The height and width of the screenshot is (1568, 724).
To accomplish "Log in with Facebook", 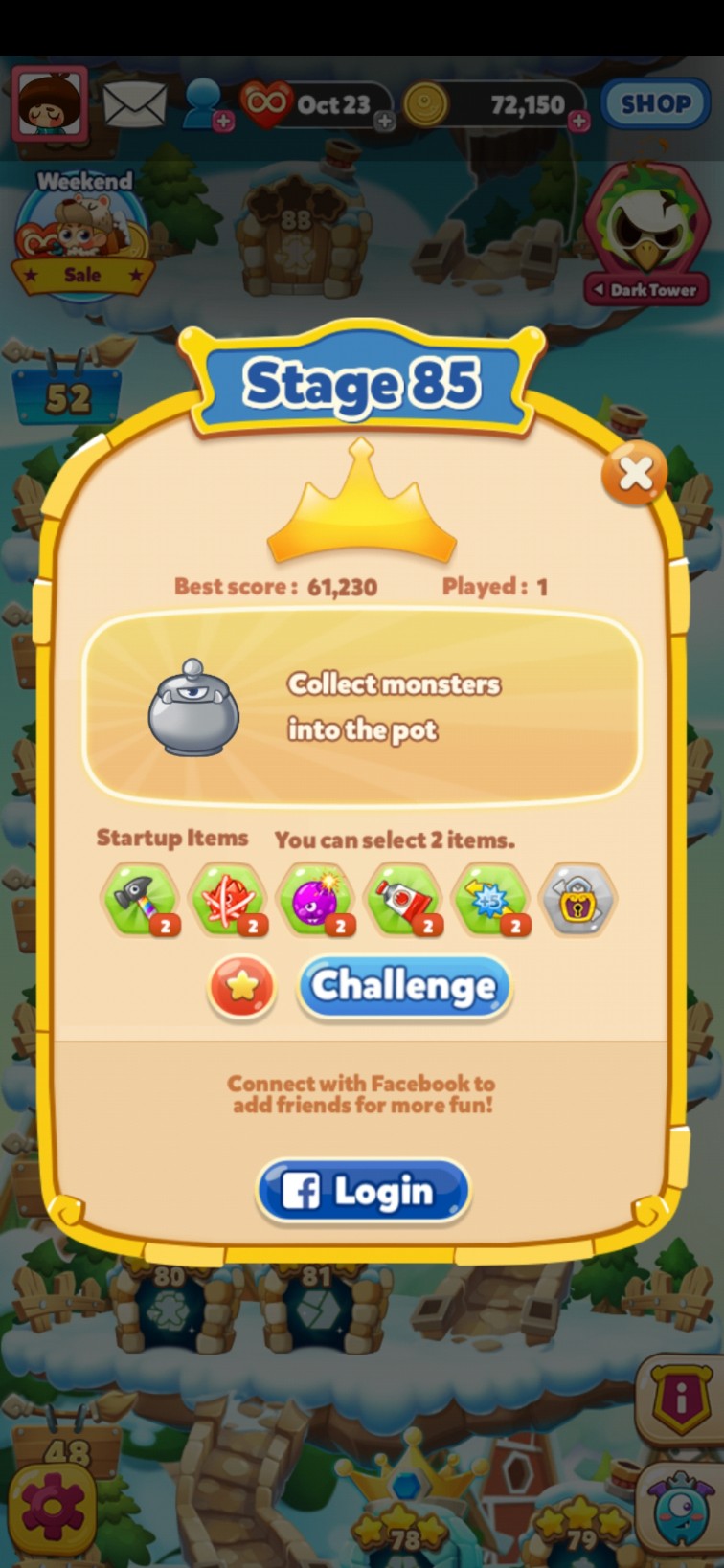I will tap(363, 1192).
